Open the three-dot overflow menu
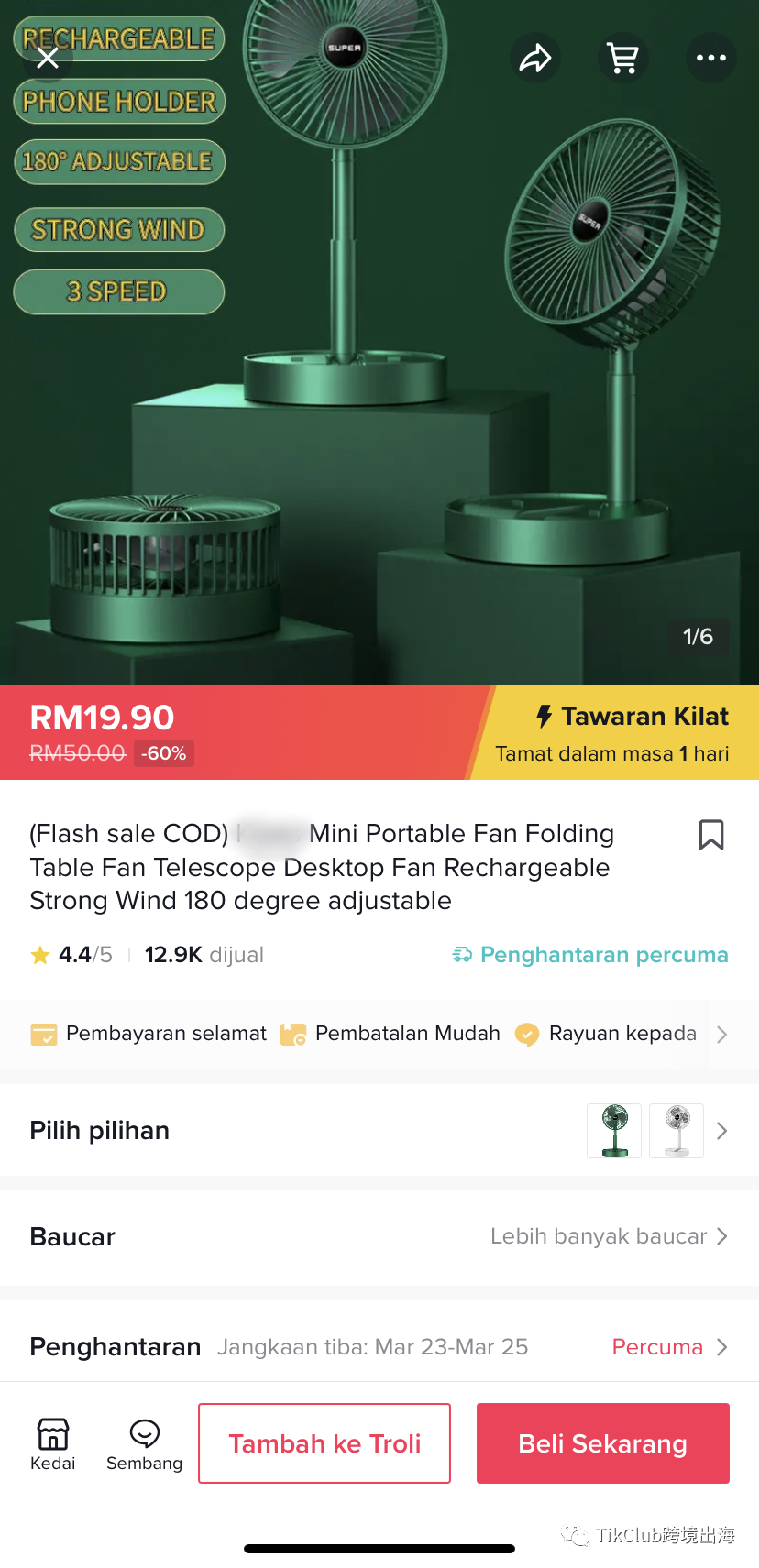The width and height of the screenshot is (759, 1568). 711,59
